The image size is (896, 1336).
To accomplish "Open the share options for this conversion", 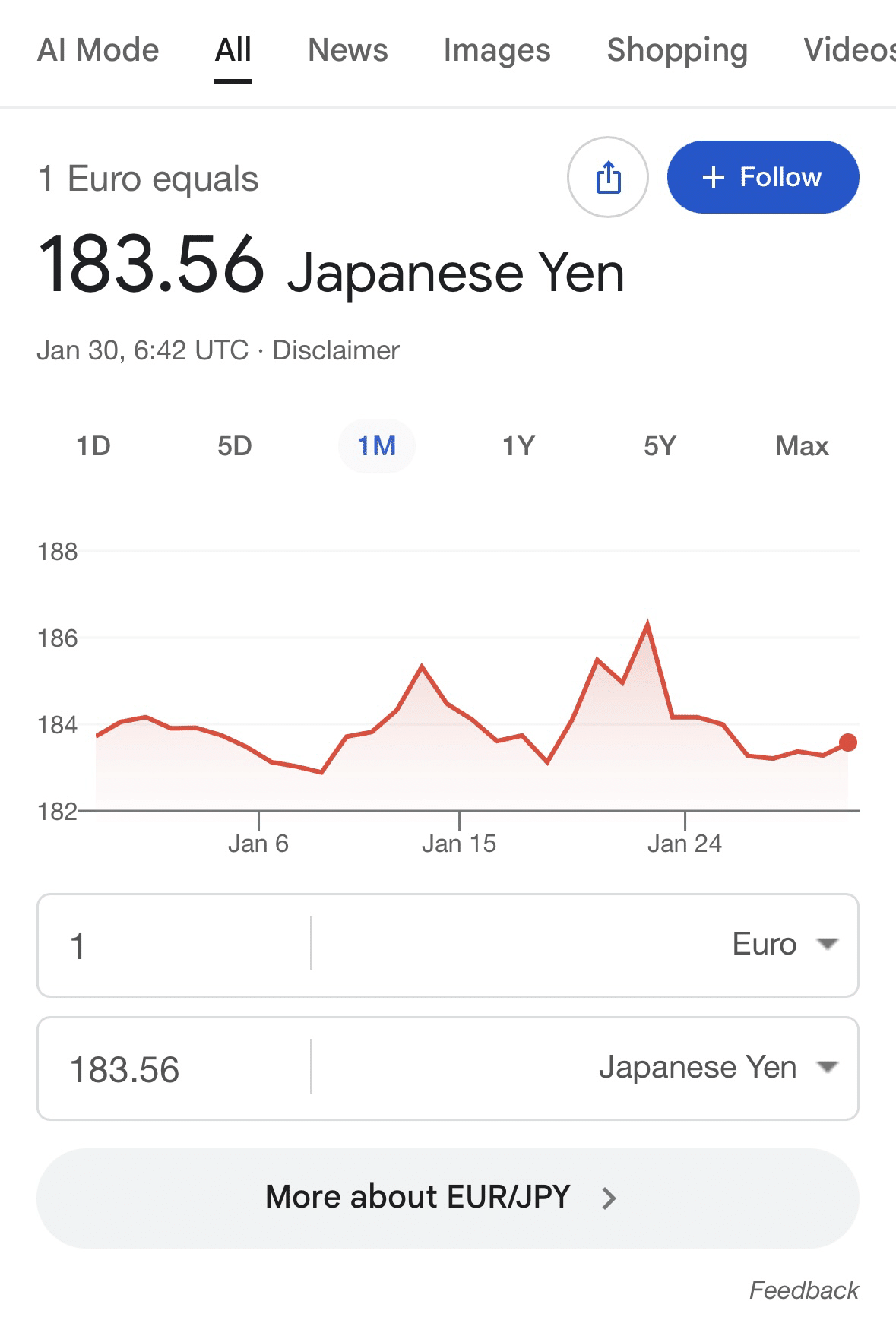I will (607, 176).
